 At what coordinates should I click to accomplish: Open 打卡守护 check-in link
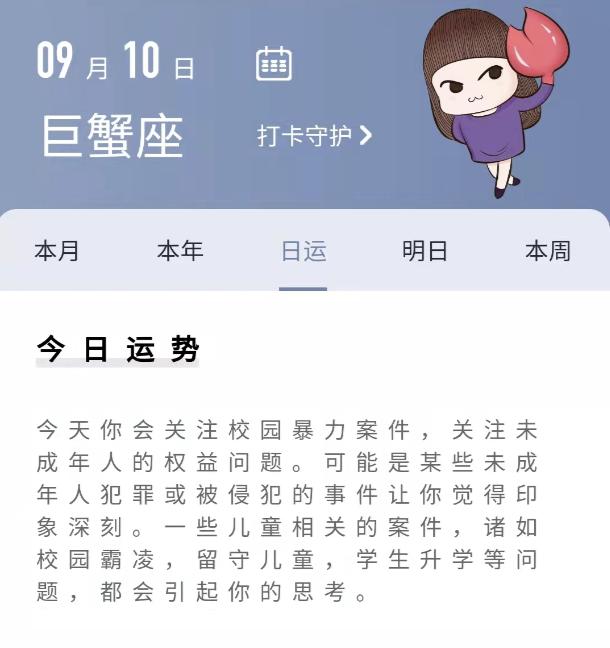tap(314, 135)
